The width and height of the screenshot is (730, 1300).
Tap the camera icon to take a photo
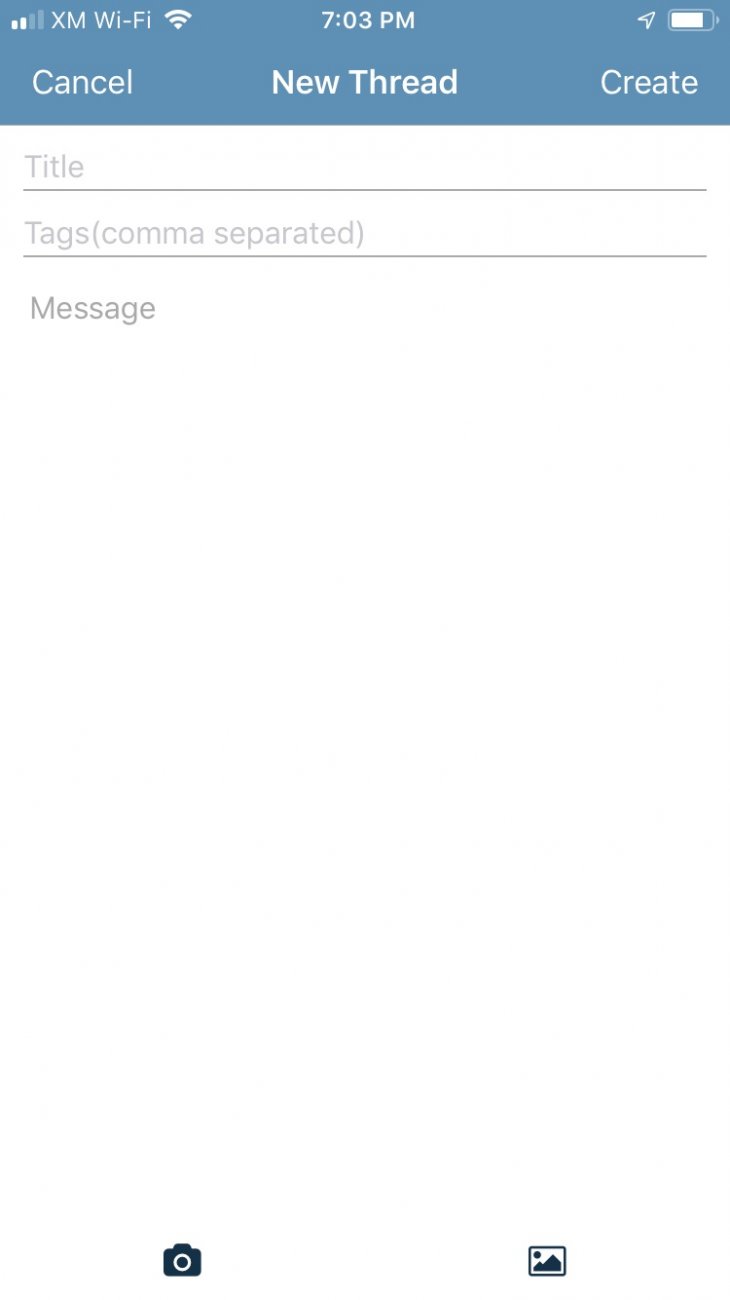pyautogui.click(x=182, y=1260)
